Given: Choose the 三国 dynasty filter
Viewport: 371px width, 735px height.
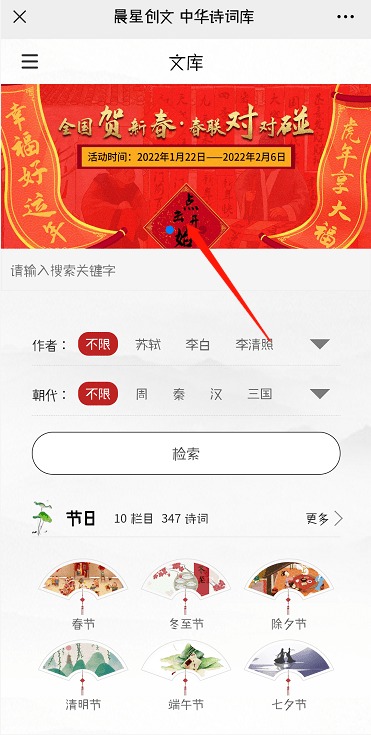Looking at the screenshot, I should [260, 394].
